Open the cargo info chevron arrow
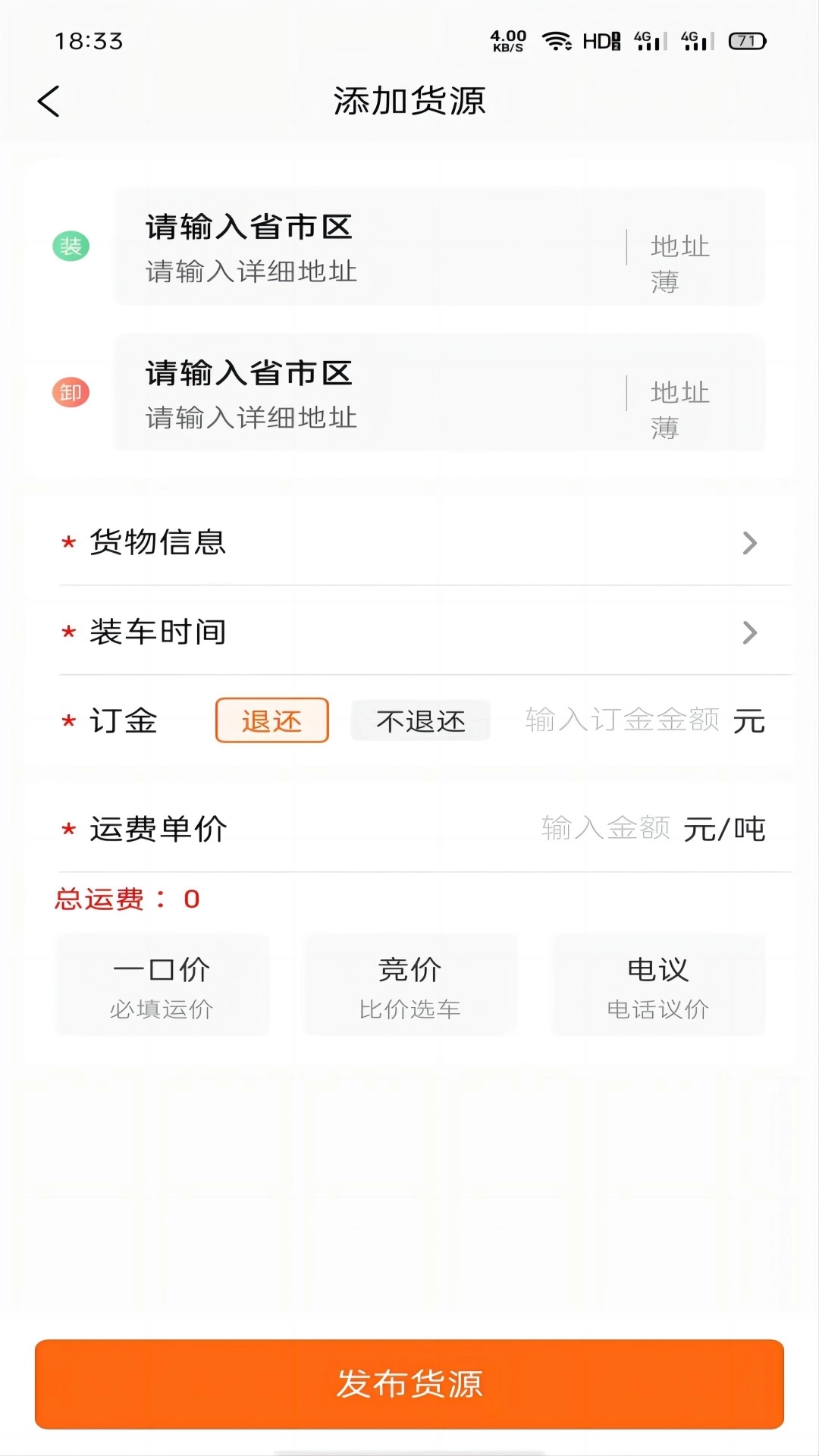This screenshot has height=1456, width=819. (749, 542)
